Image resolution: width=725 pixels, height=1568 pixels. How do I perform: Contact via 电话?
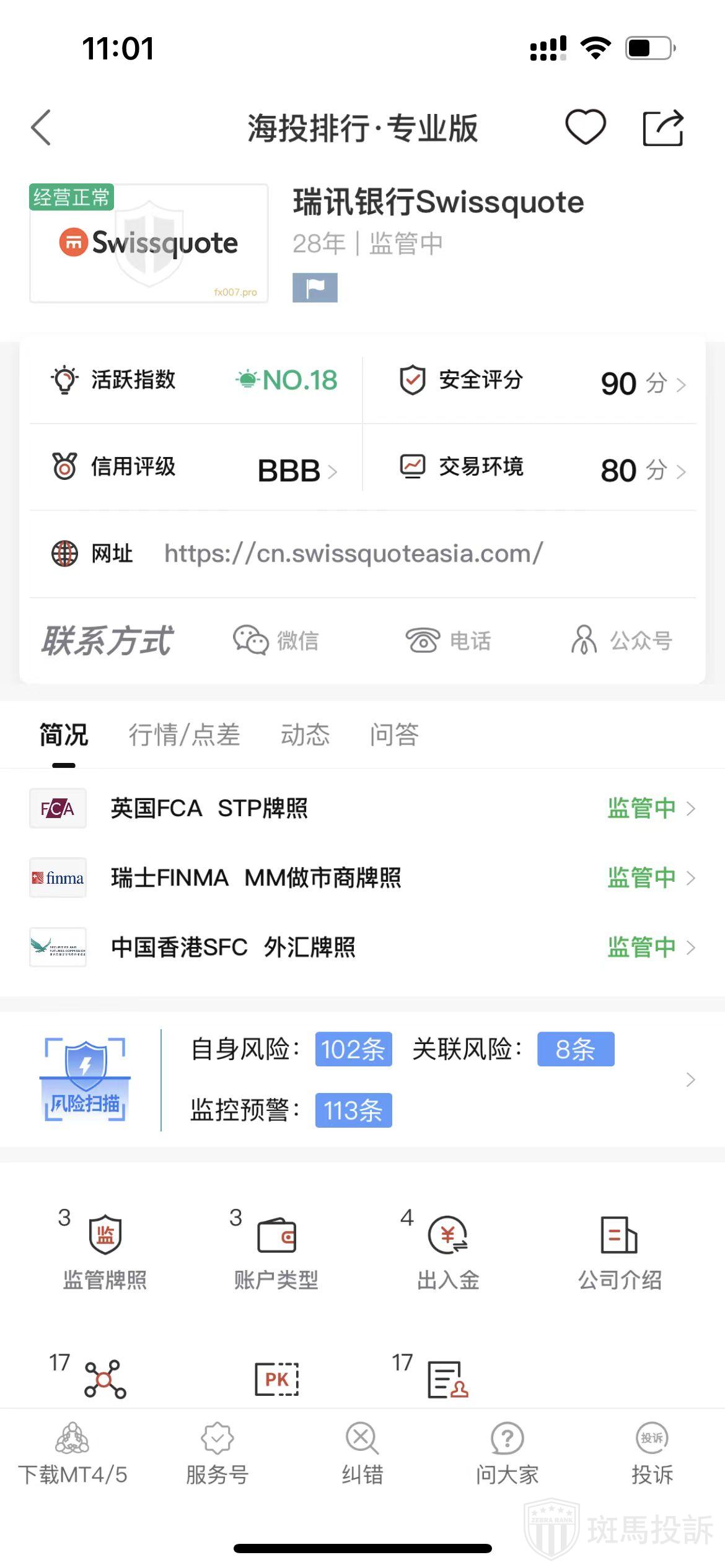coord(448,640)
